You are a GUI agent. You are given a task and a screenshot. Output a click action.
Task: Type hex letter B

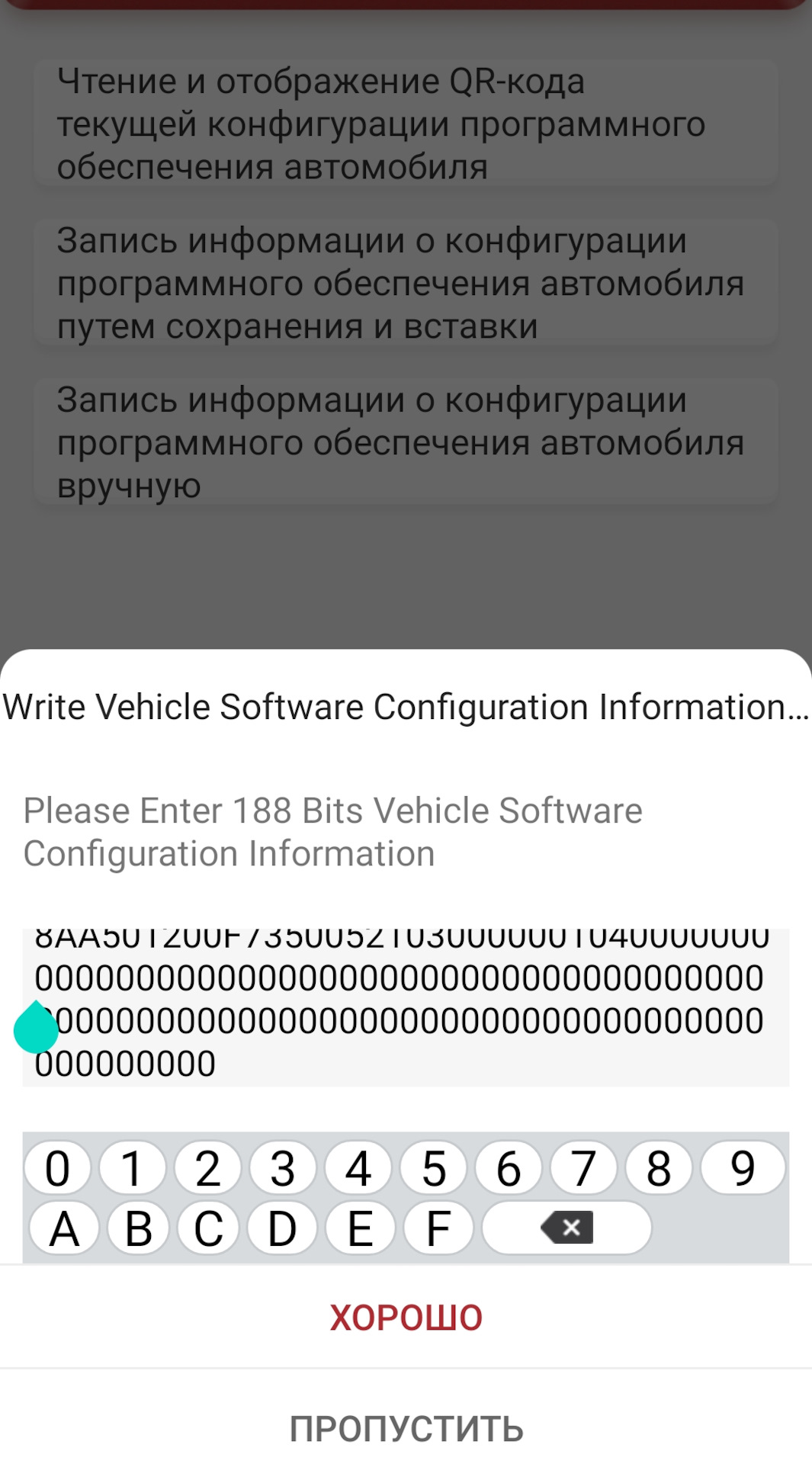[x=138, y=1228]
